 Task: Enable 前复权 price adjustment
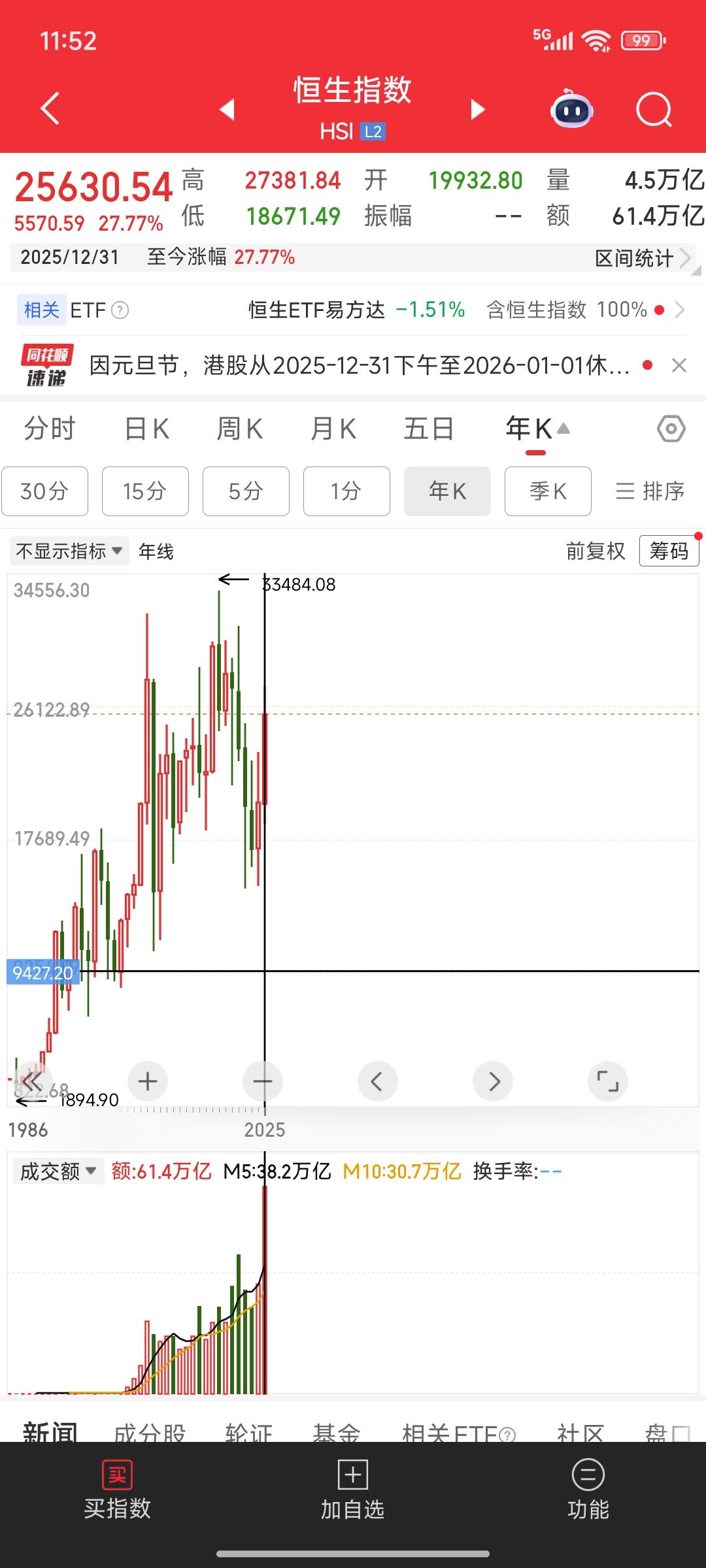(x=596, y=551)
